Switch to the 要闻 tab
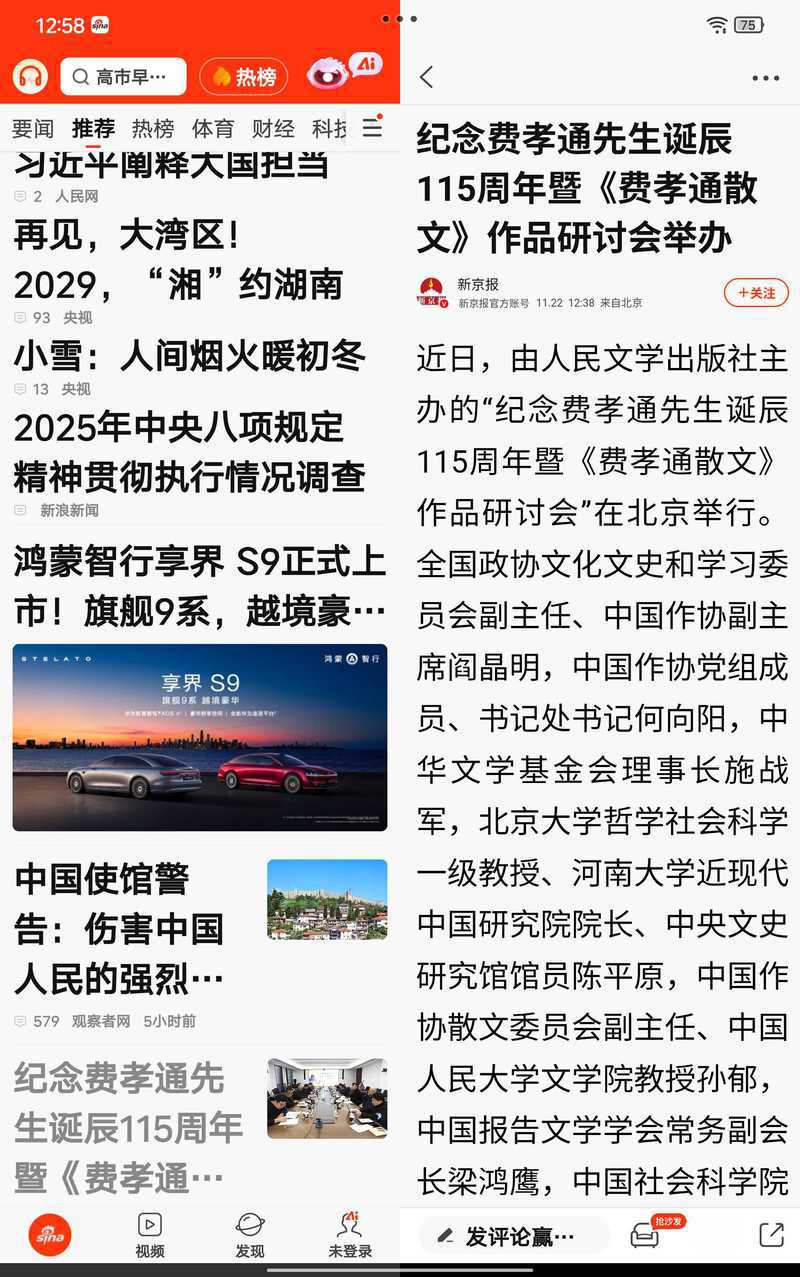This screenshot has width=800, height=1277. tap(32, 128)
